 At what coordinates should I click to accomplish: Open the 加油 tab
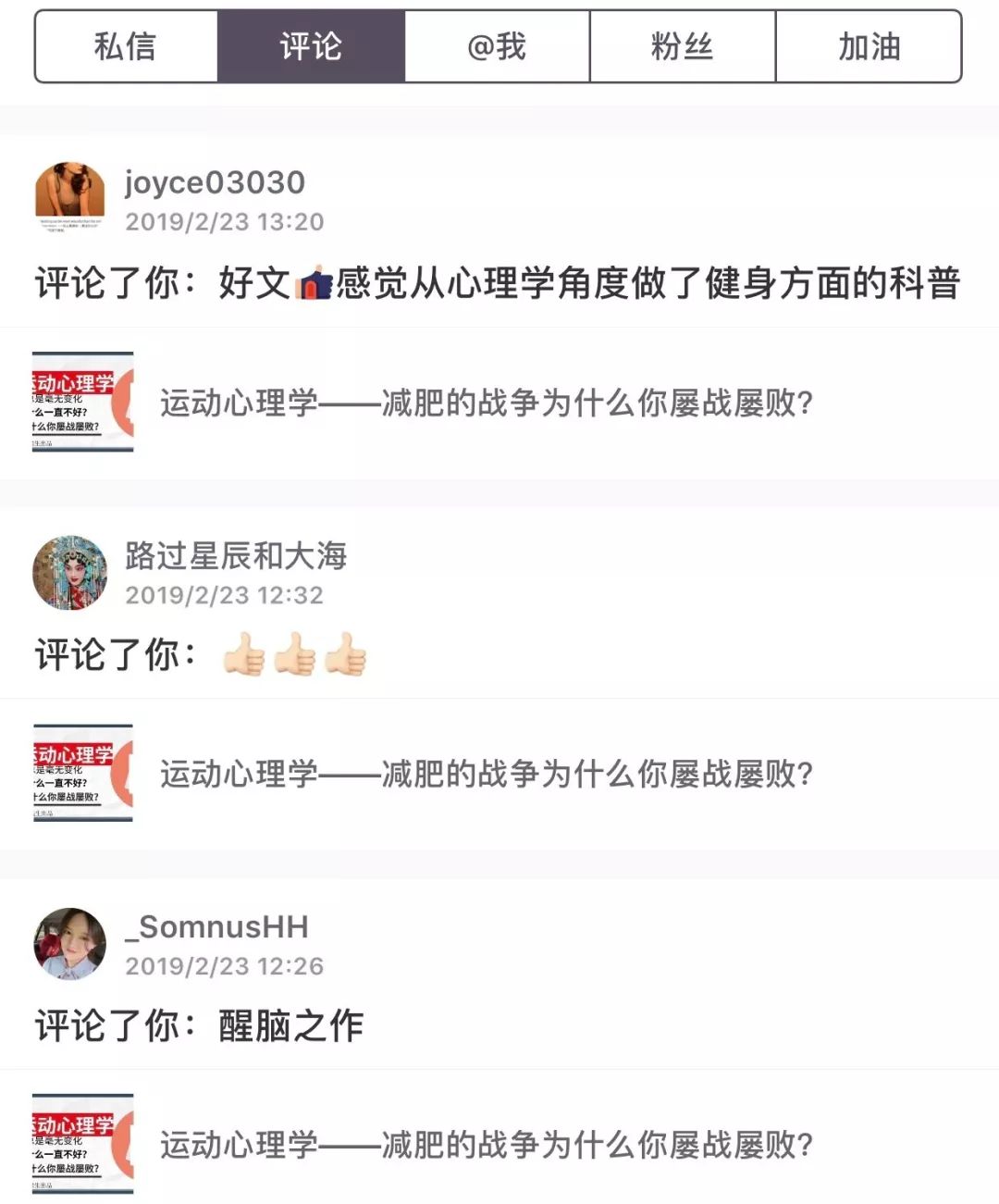coord(869,48)
